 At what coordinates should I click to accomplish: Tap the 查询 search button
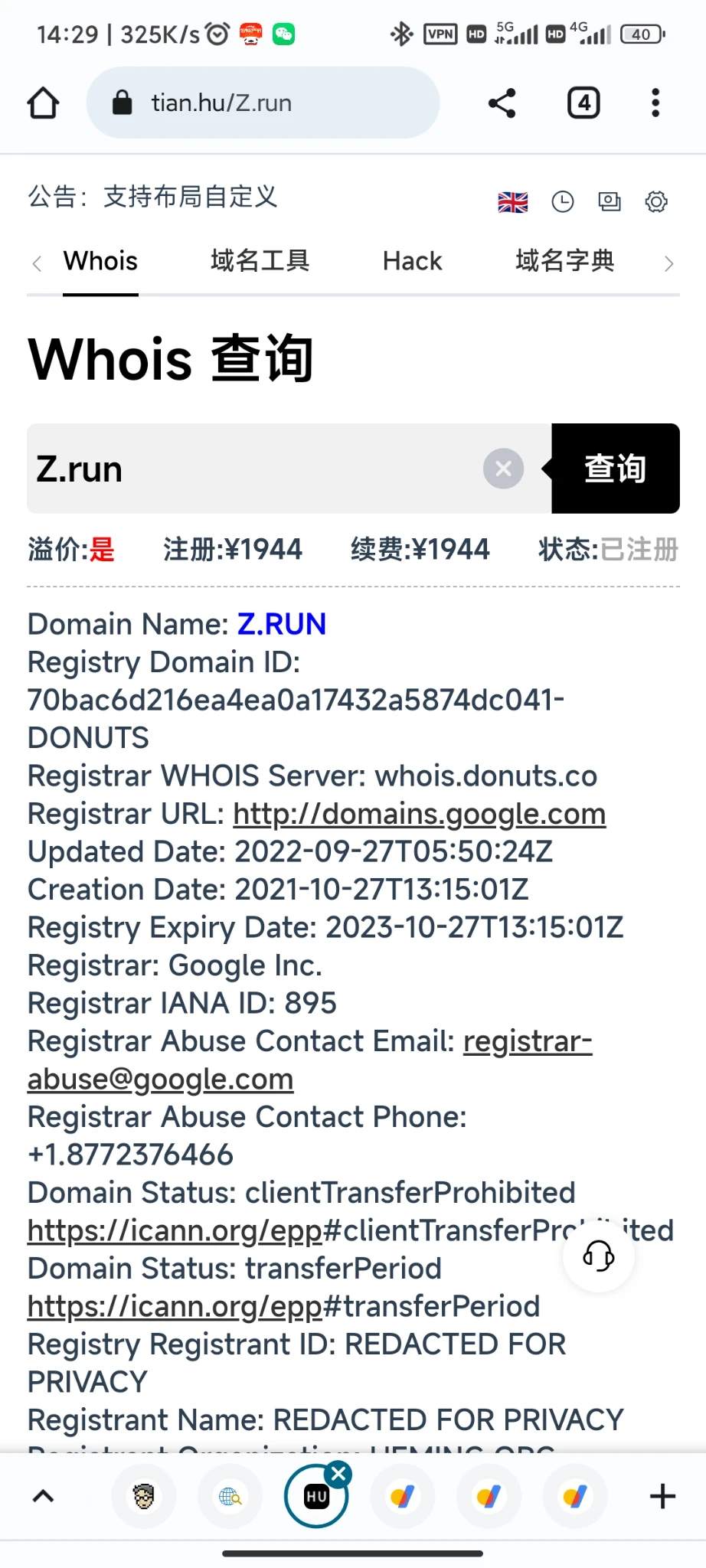615,469
